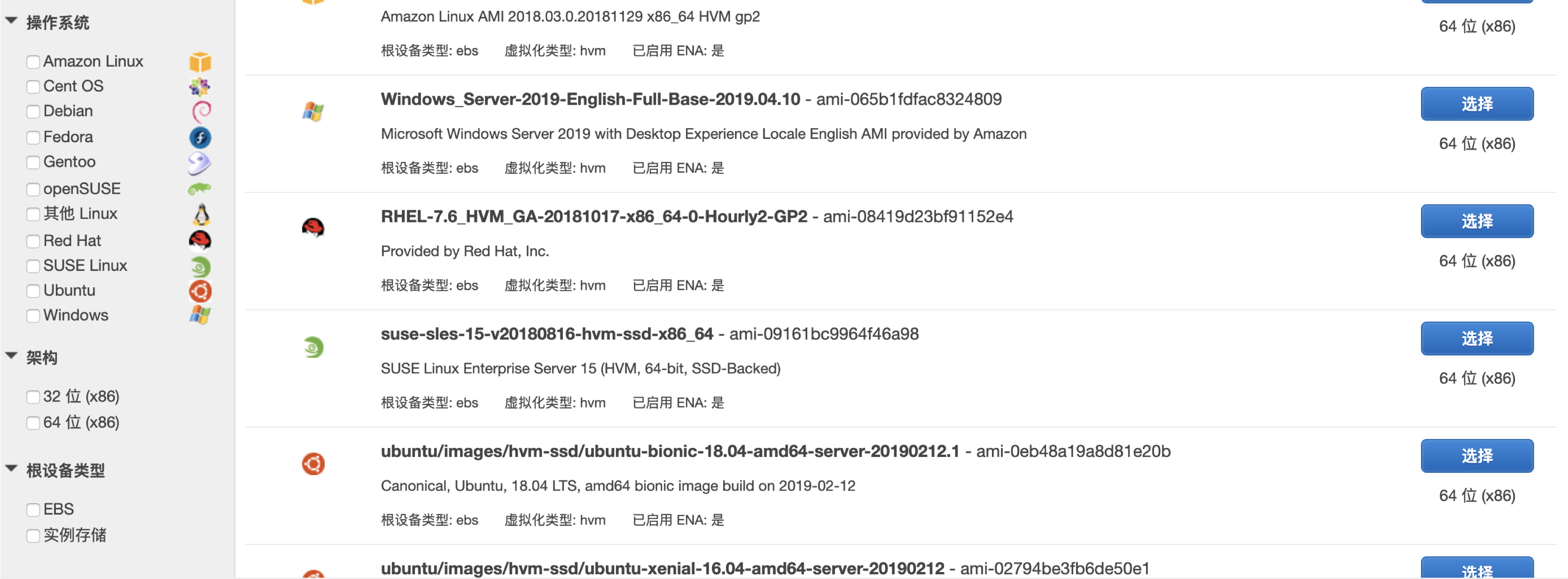Image resolution: width=1568 pixels, height=579 pixels.
Task: Check the EBS root device type
Action: (x=33, y=510)
